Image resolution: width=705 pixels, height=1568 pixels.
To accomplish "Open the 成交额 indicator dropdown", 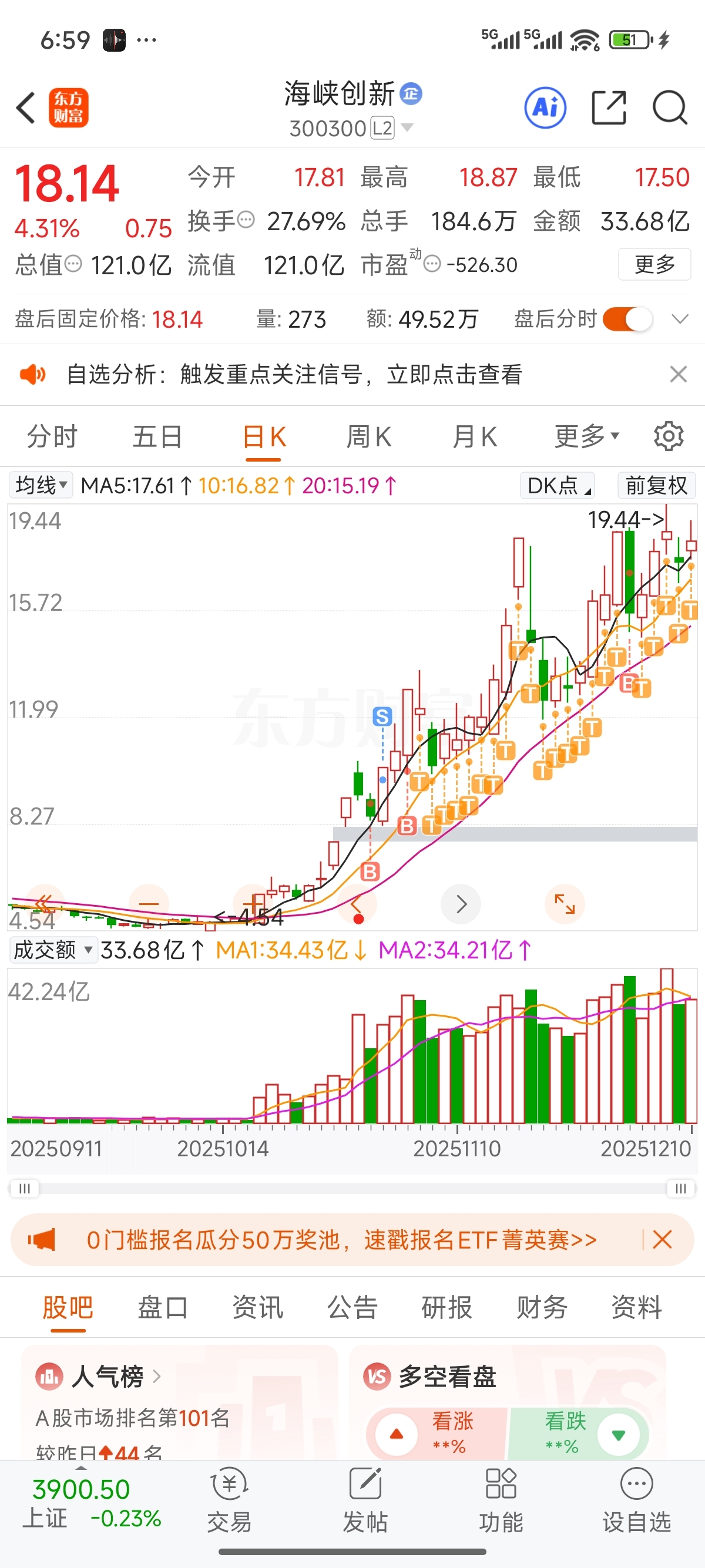I will [x=53, y=950].
